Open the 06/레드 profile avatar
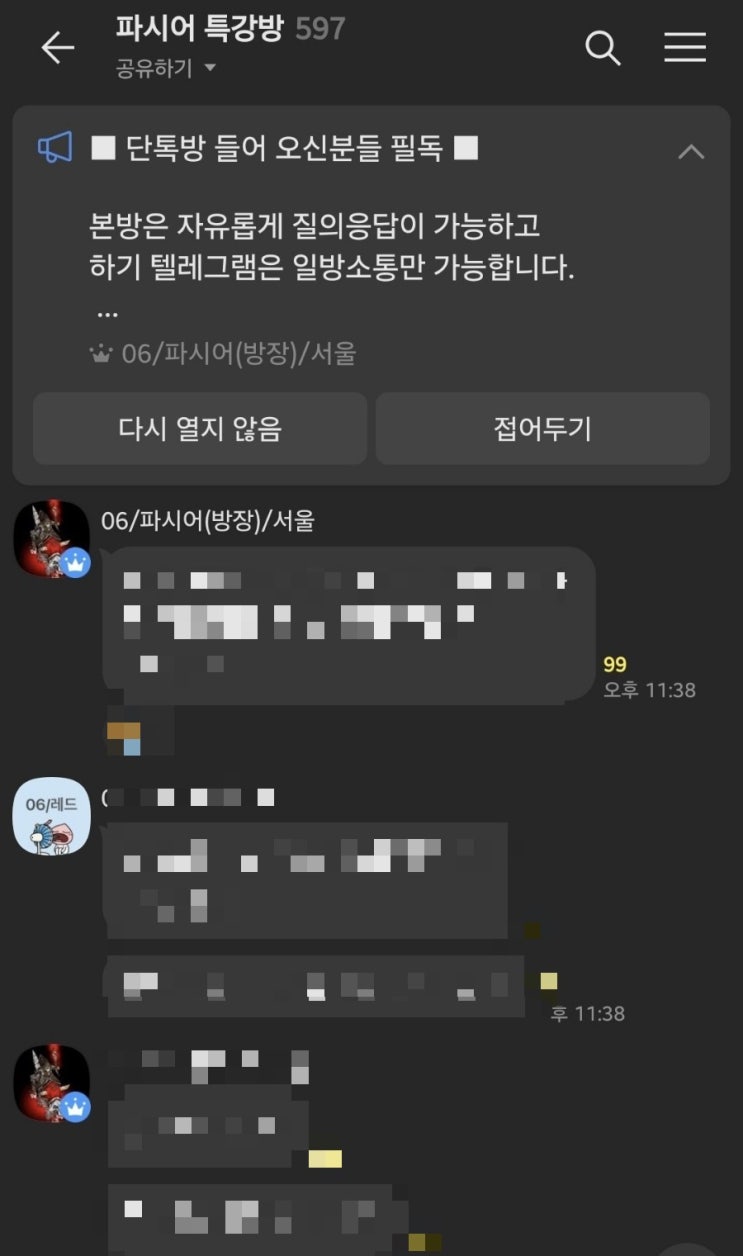Image resolution: width=743 pixels, height=1256 pixels. pyautogui.click(x=52, y=816)
